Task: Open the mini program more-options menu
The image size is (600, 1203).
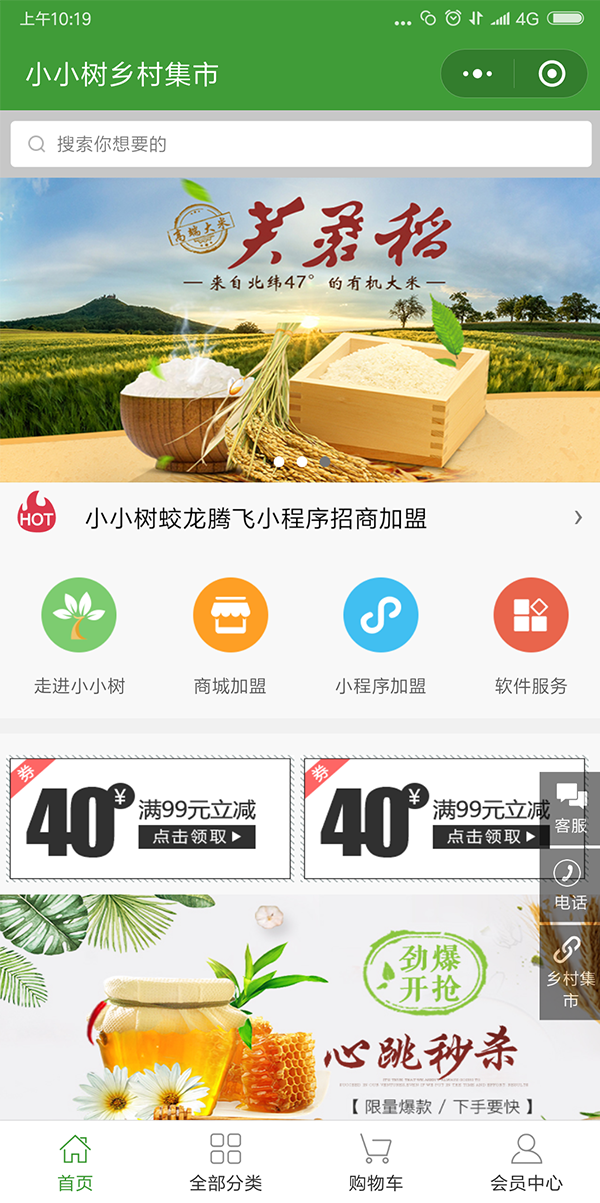Action: [477, 74]
